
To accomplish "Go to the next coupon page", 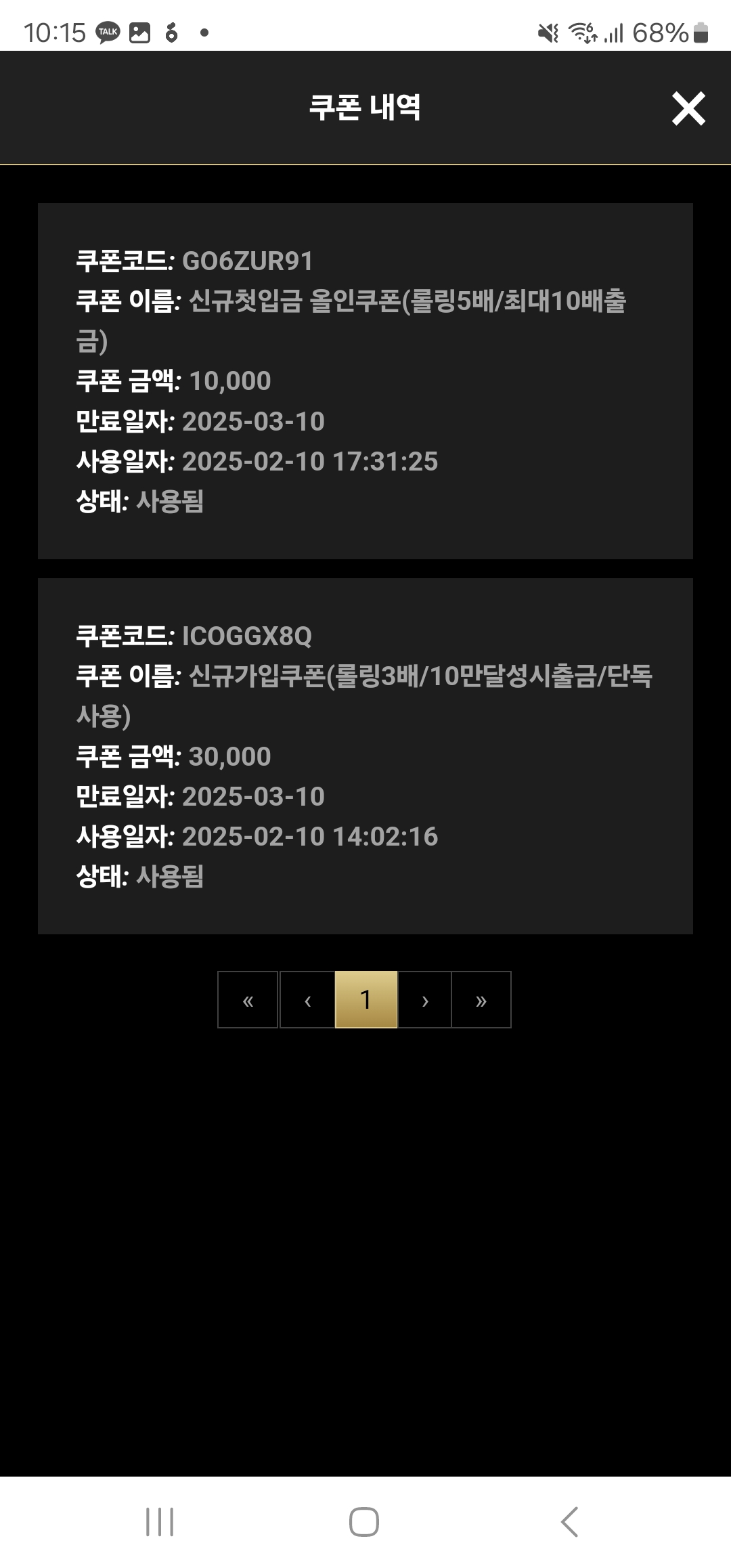I will 424,1000.
